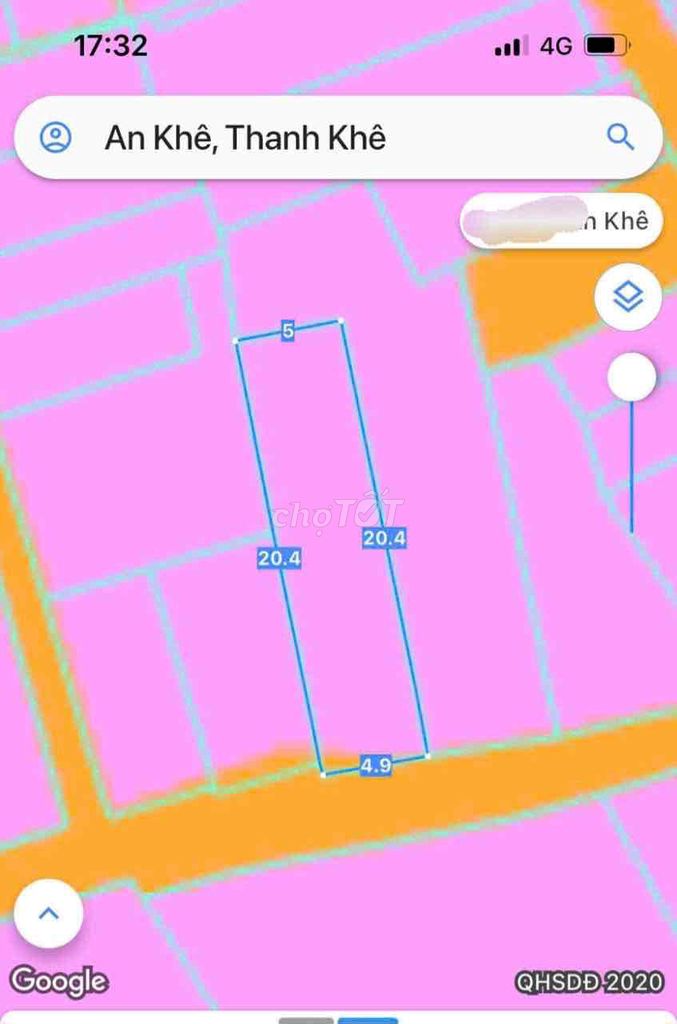This screenshot has height=1024, width=677.
Task: Tap the opacity slider handle
Action: click(631, 377)
